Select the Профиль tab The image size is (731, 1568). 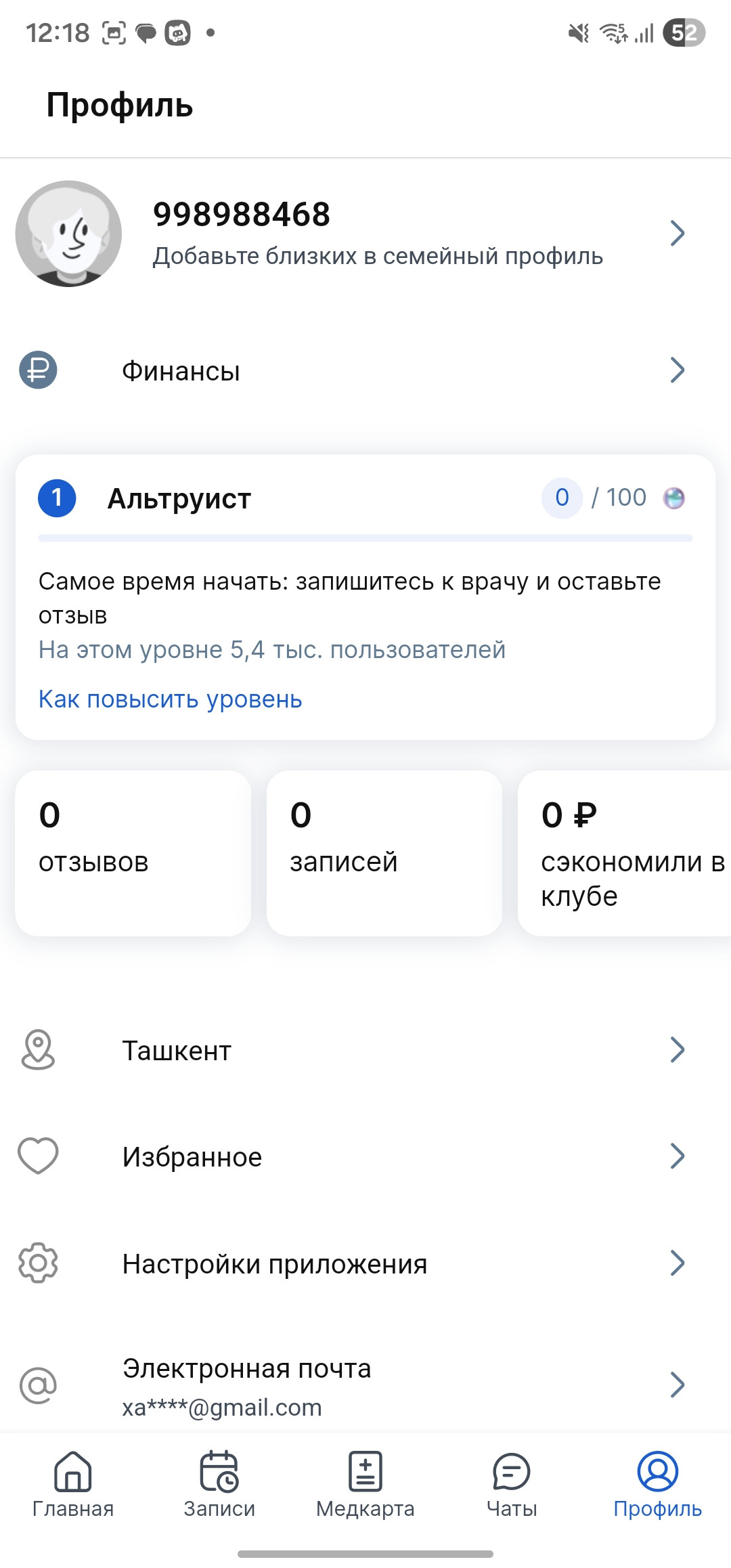657,1484
